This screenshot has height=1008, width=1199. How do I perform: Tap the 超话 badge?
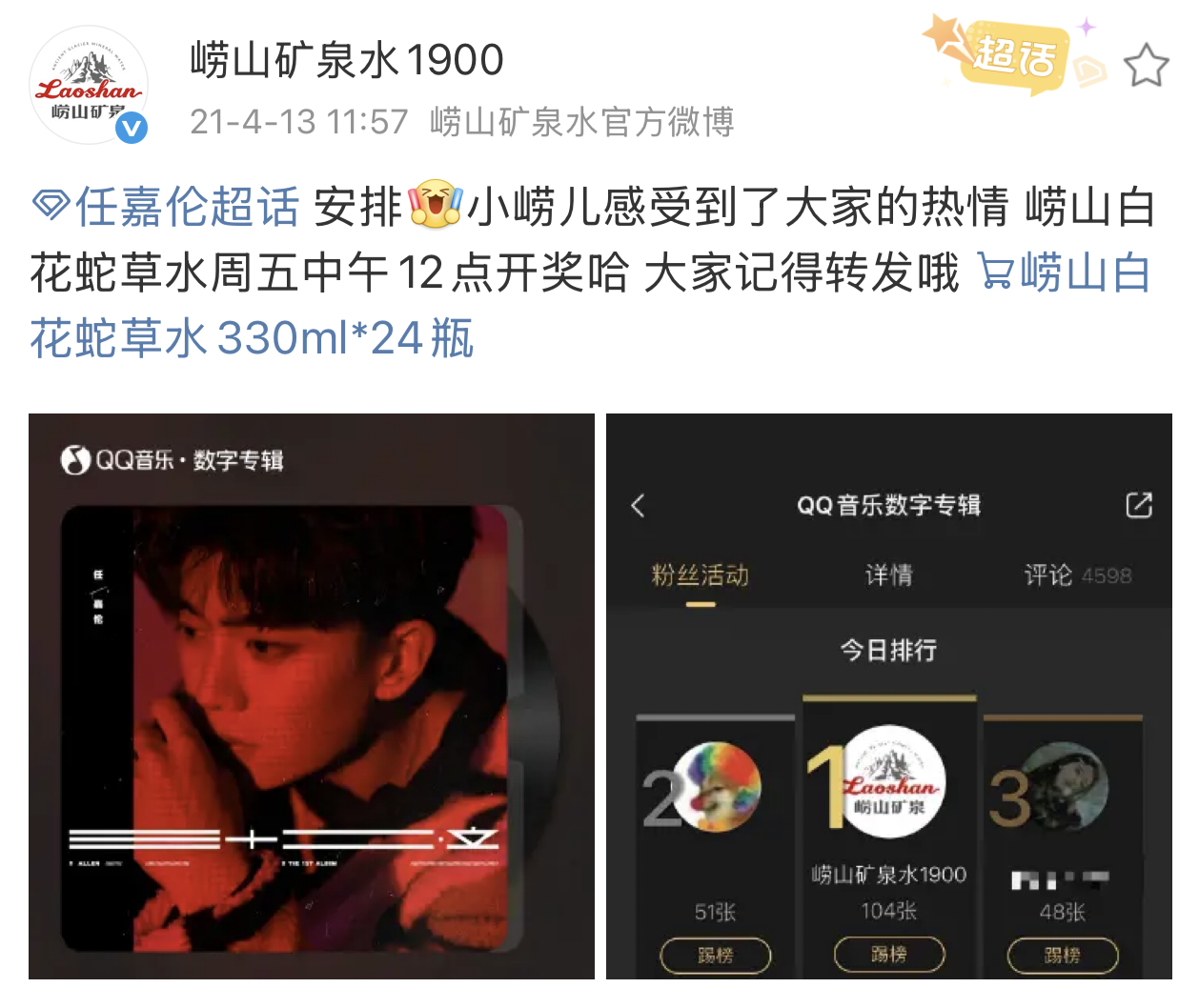click(1012, 55)
